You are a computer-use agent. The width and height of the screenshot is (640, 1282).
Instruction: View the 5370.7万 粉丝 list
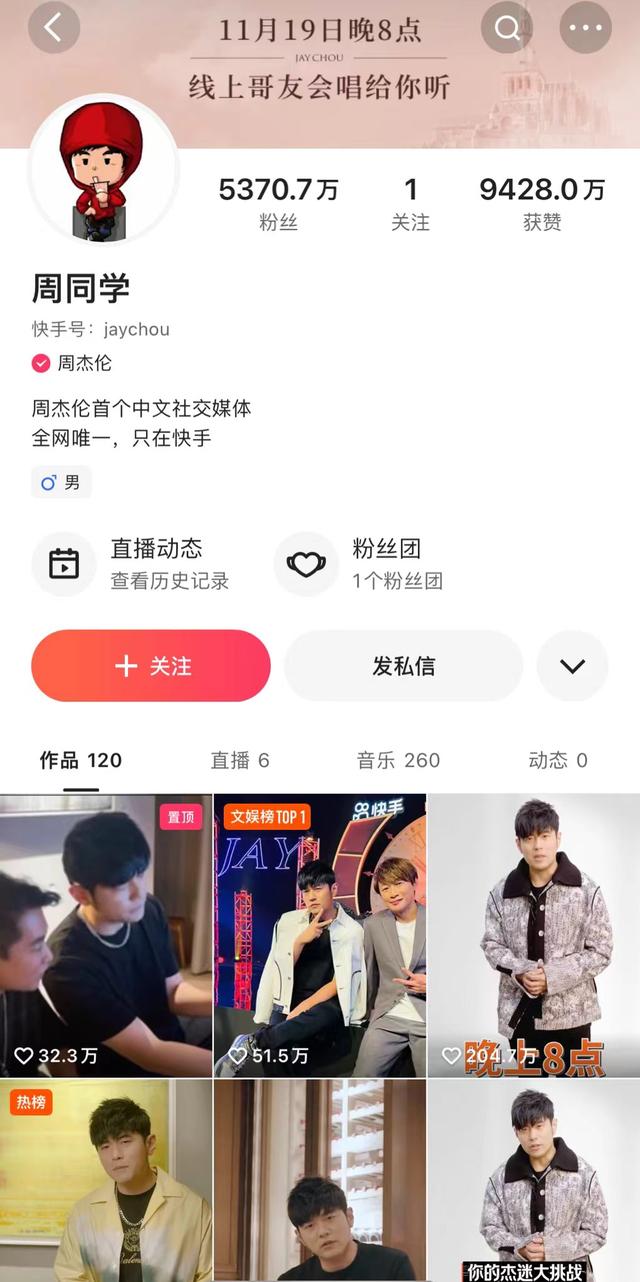click(278, 204)
